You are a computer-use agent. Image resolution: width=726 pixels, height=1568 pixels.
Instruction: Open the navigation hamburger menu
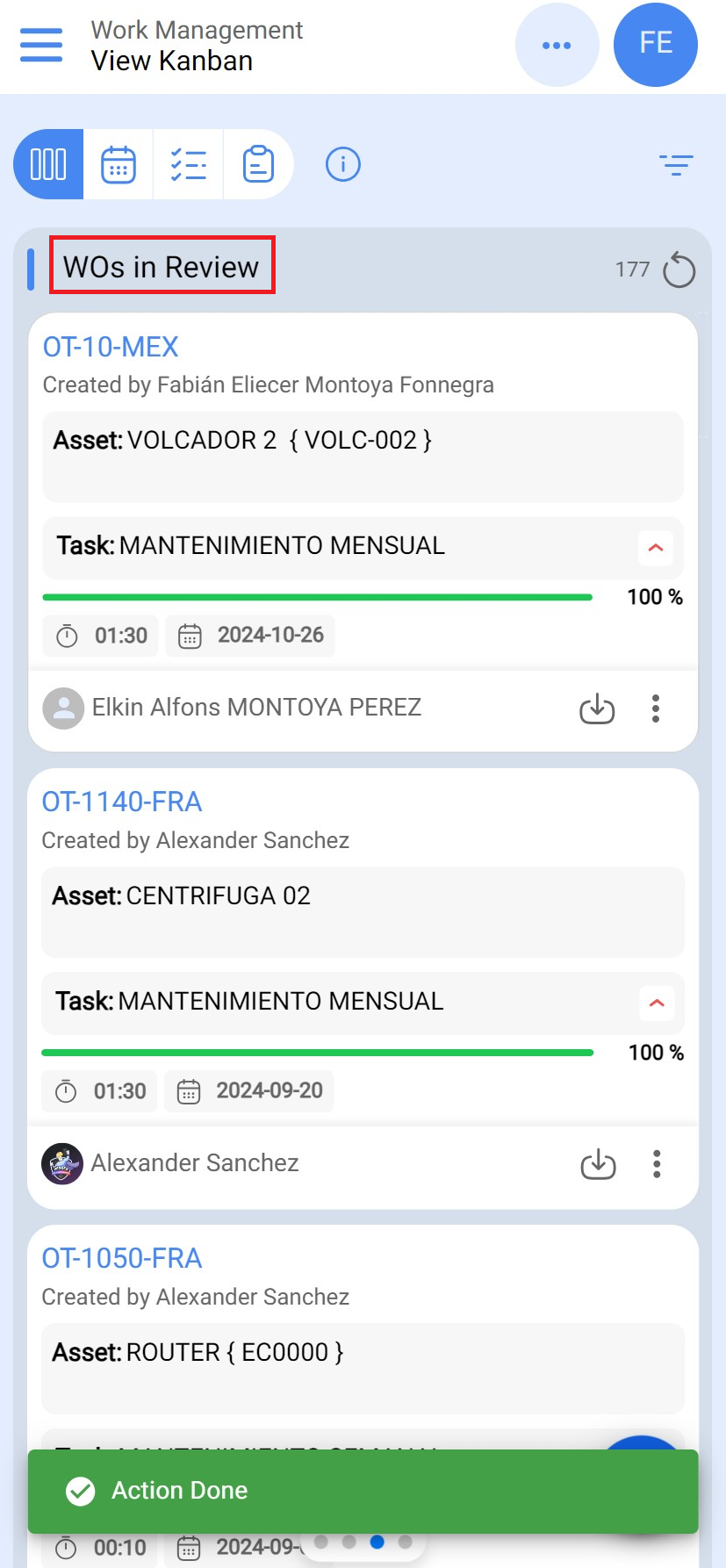click(40, 46)
